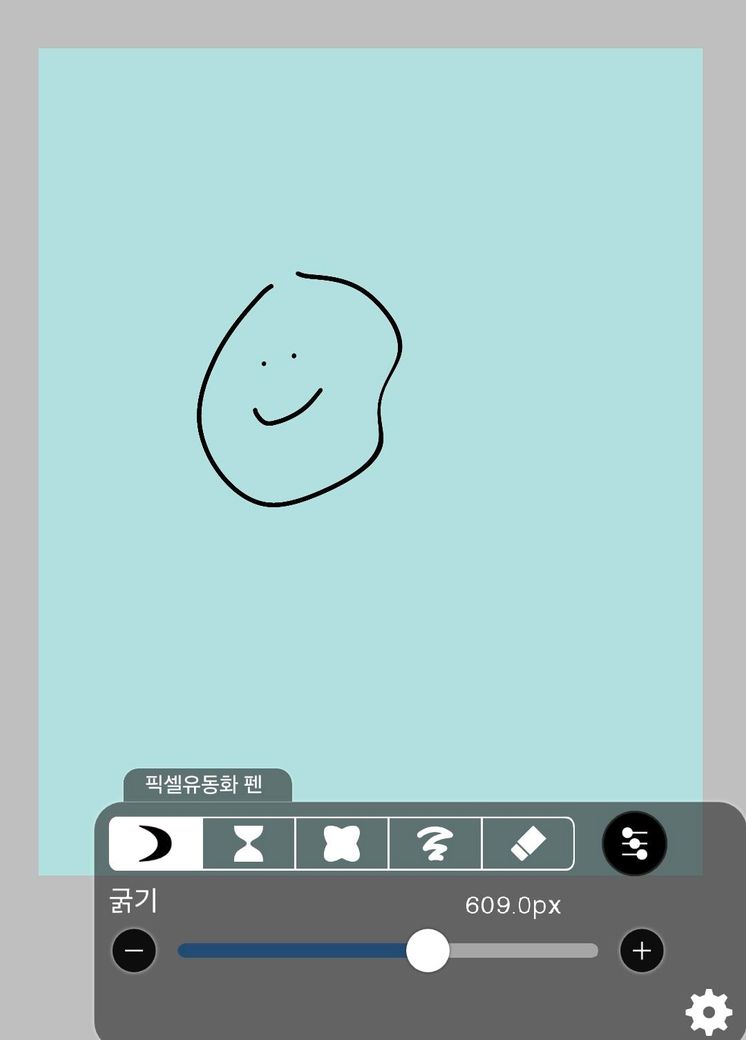The height and width of the screenshot is (1040, 746).
Task: Pick the four-point rounded brush shape
Action: point(342,844)
